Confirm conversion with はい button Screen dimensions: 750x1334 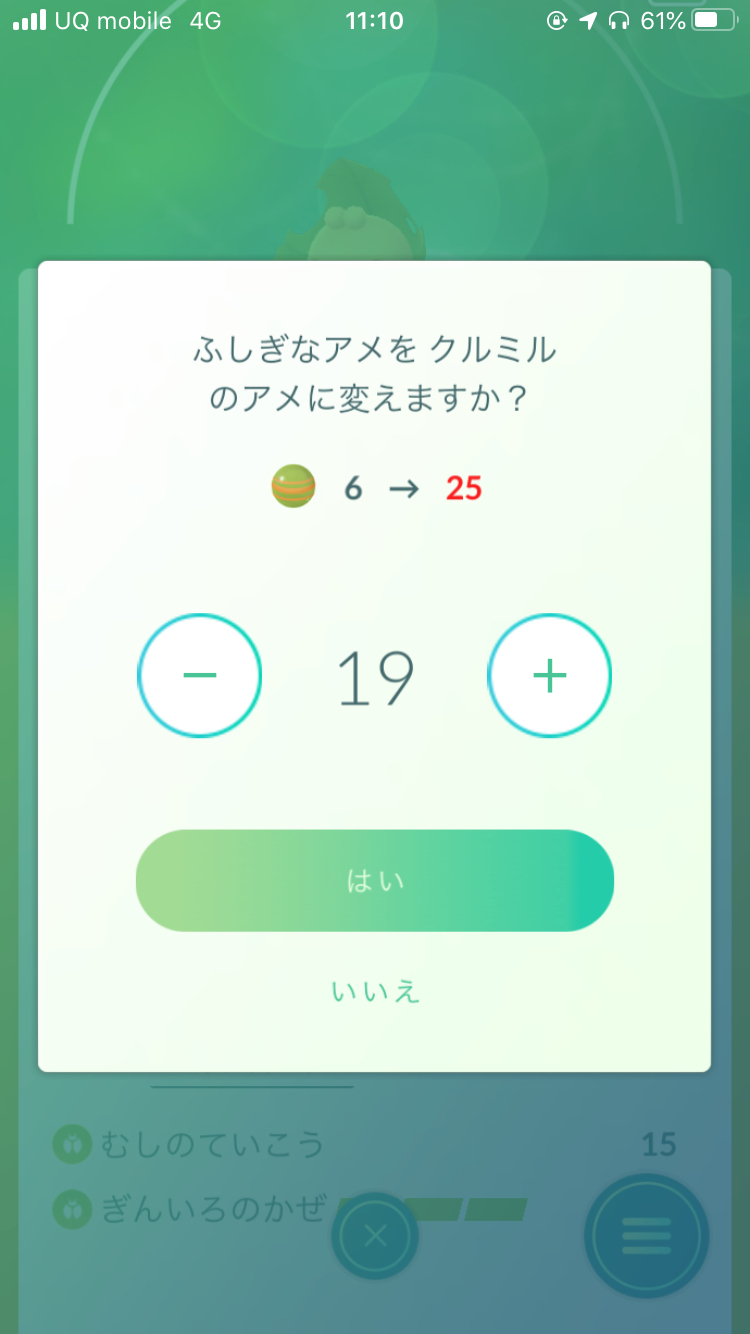point(374,881)
